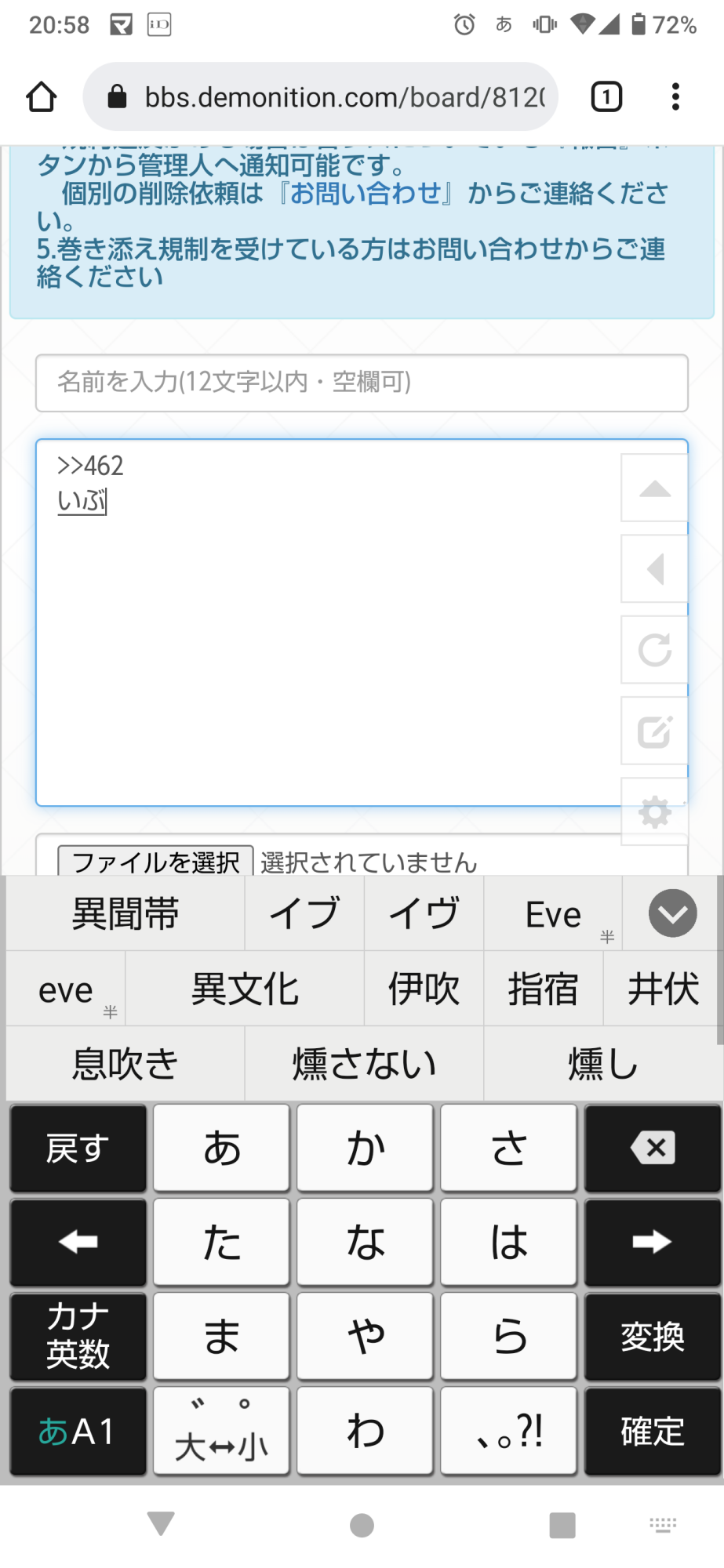Focus the name input field
This screenshot has width=724, height=1568.
click(361, 383)
